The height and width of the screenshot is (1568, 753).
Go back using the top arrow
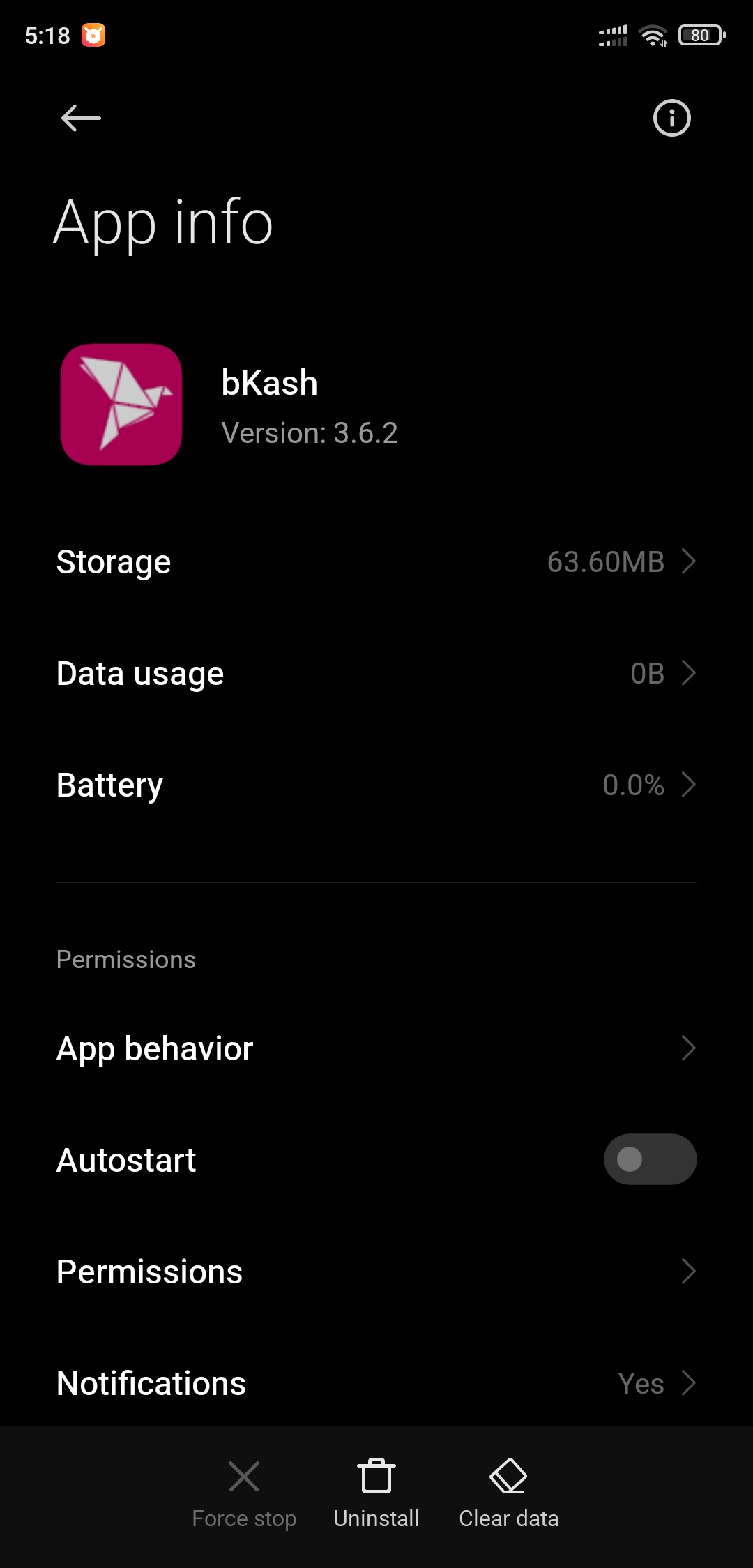point(81,118)
